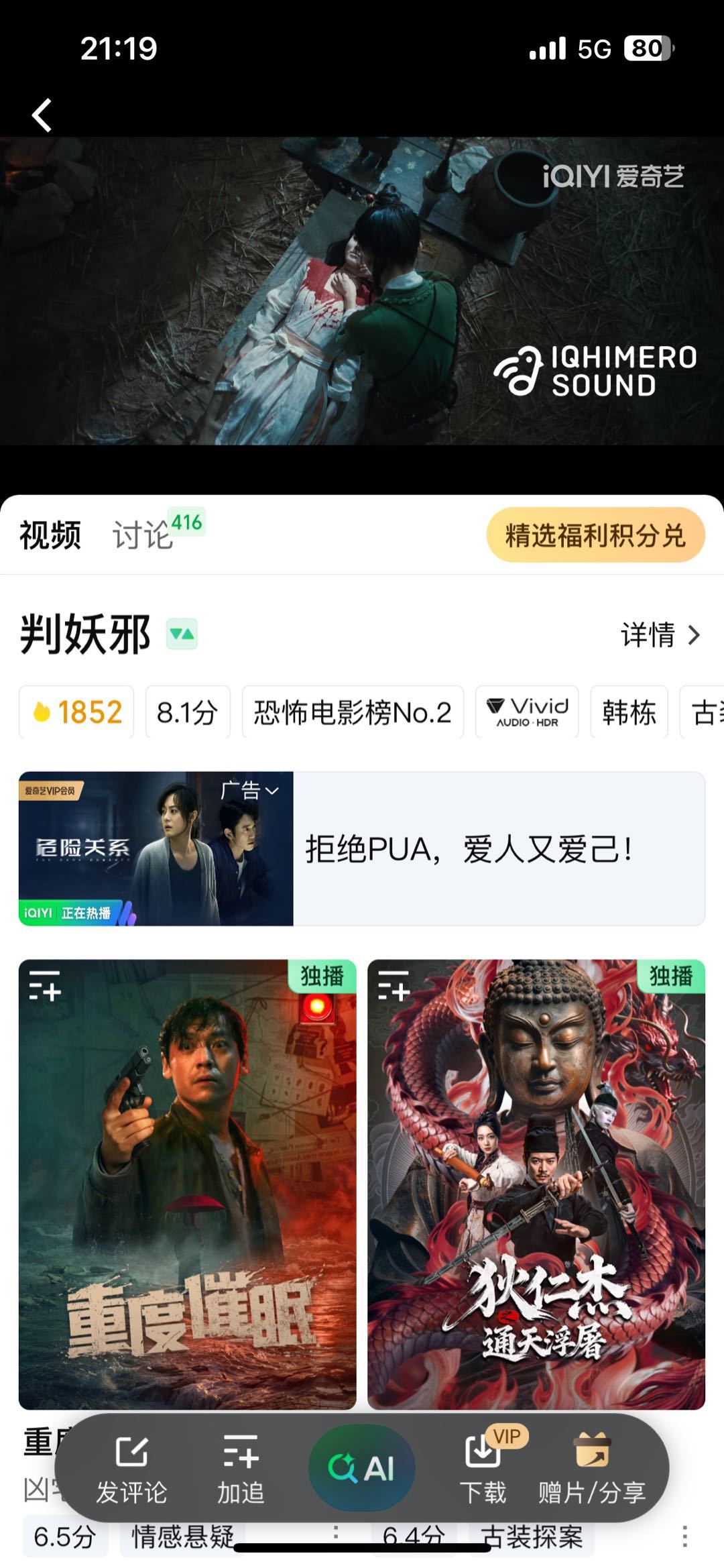
Task: Switch to the 讨论 tab
Action: [x=143, y=535]
